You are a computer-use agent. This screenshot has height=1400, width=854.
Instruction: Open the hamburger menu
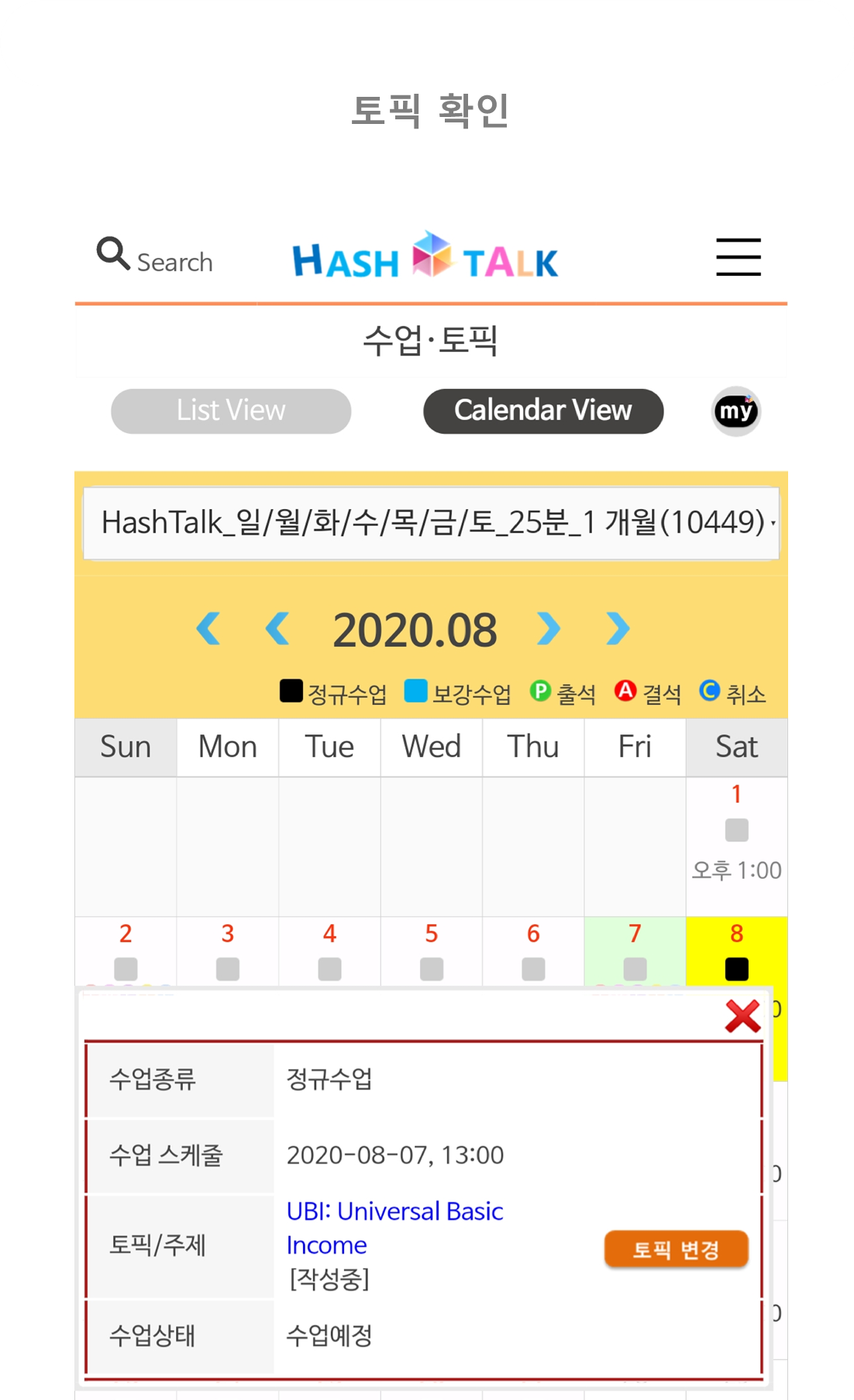(x=738, y=257)
